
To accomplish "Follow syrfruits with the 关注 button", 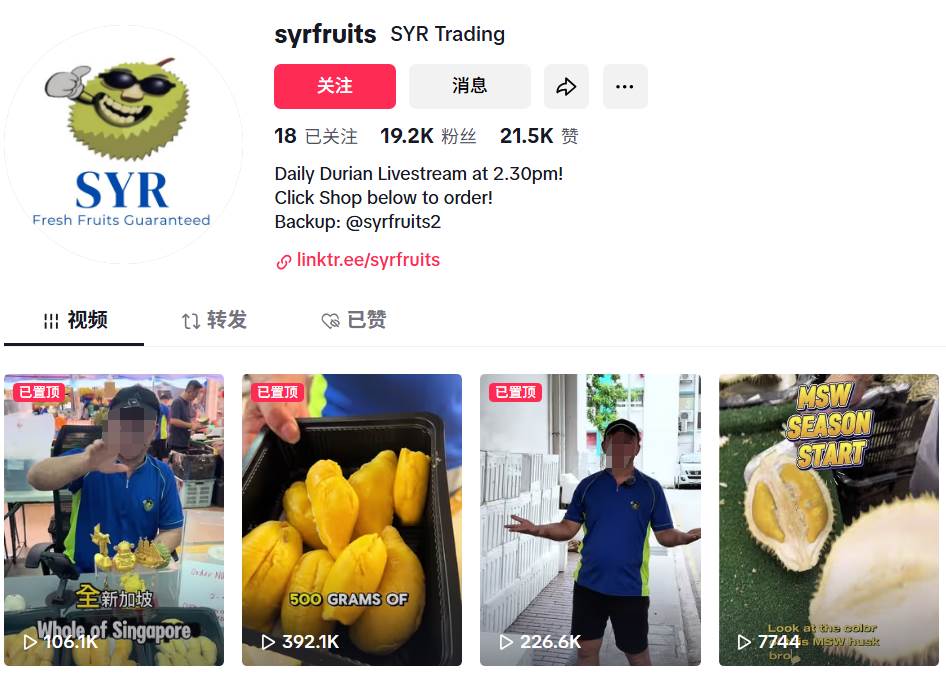I will coord(335,87).
